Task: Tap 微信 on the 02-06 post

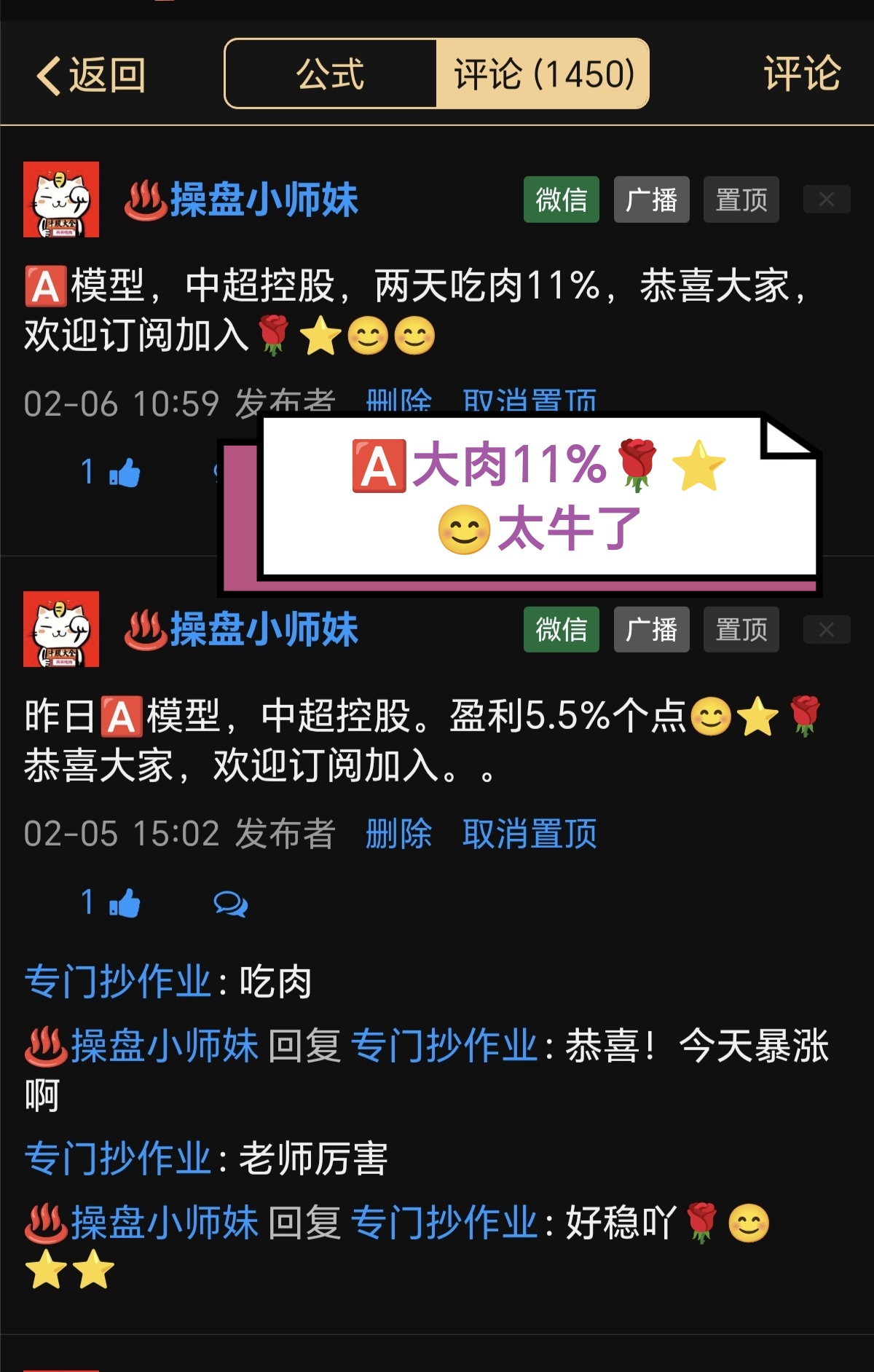Action: pyautogui.click(x=561, y=200)
